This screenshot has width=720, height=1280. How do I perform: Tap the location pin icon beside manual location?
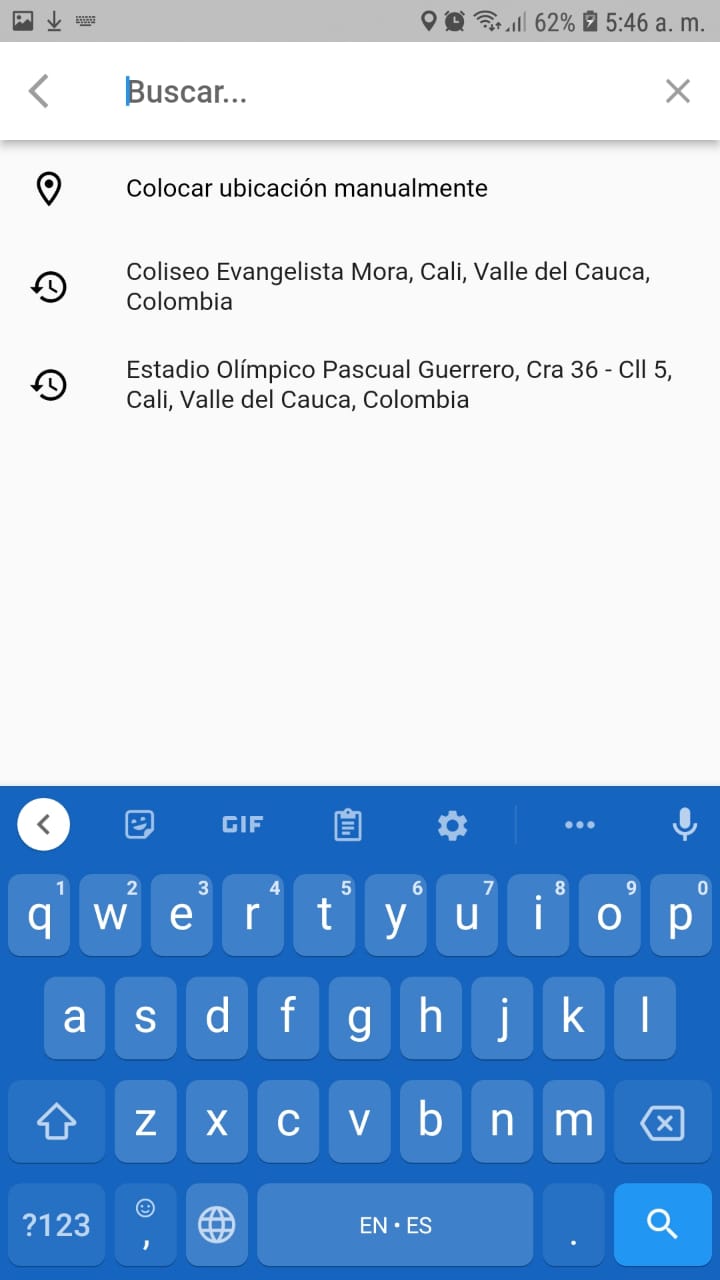click(48, 187)
